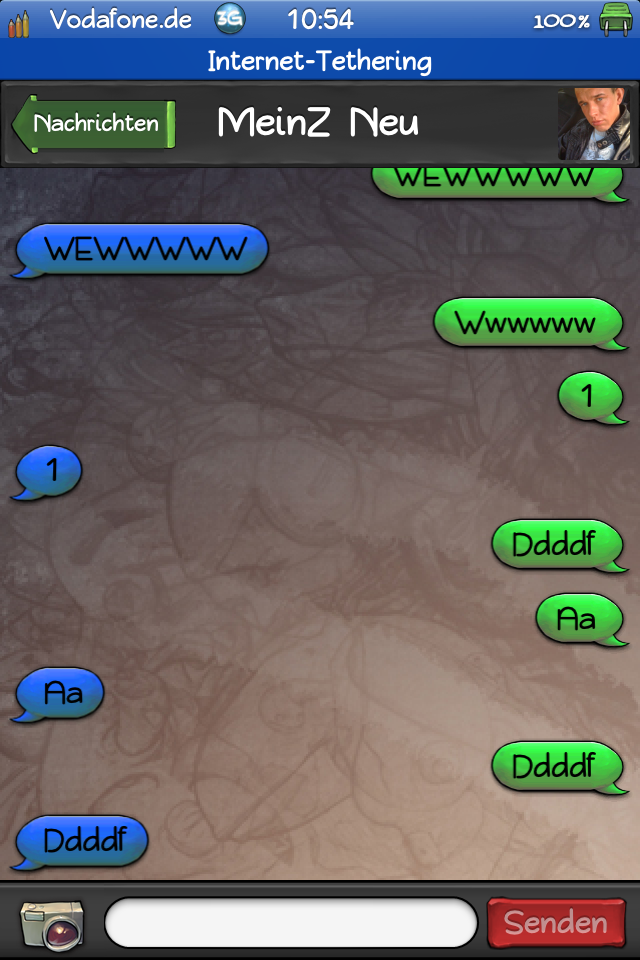The height and width of the screenshot is (960, 640).
Task: Tap the red Senden button
Action: [556, 922]
